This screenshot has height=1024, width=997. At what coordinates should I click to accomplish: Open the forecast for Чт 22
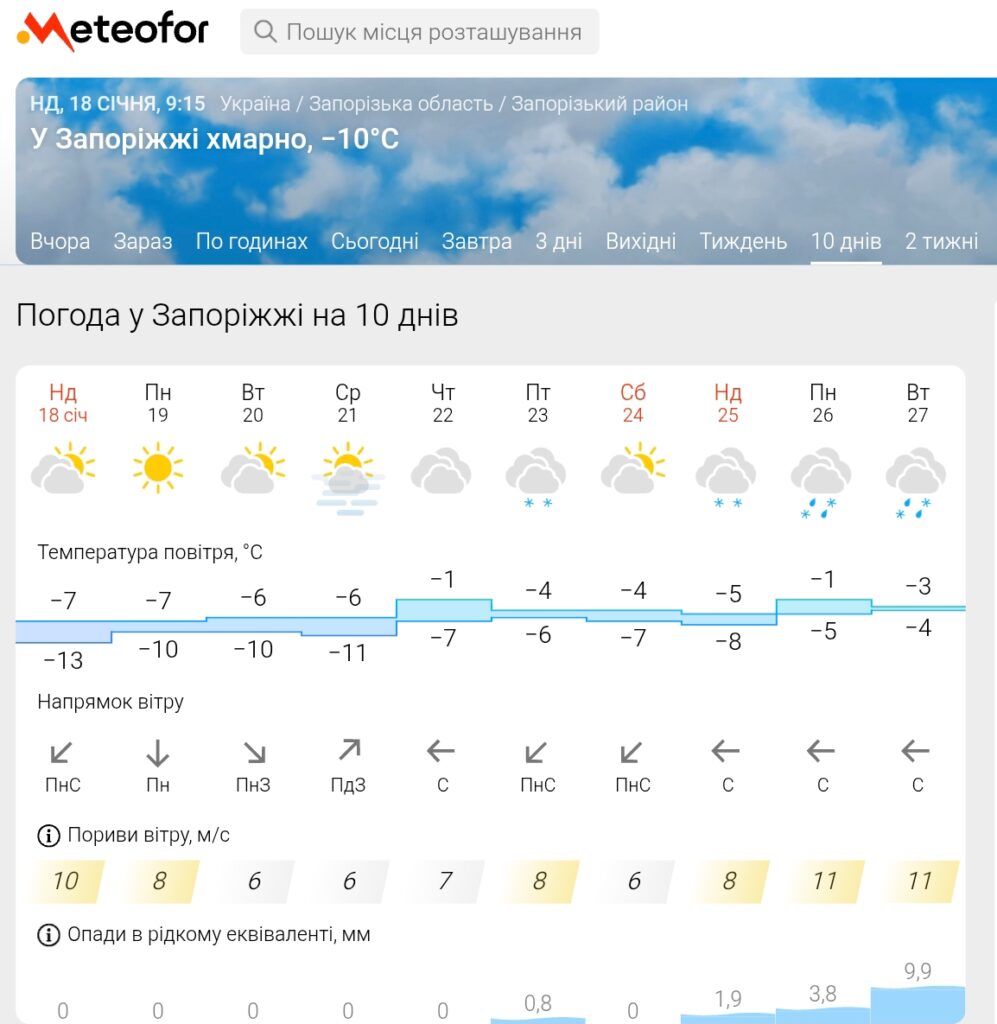pos(442,440)
